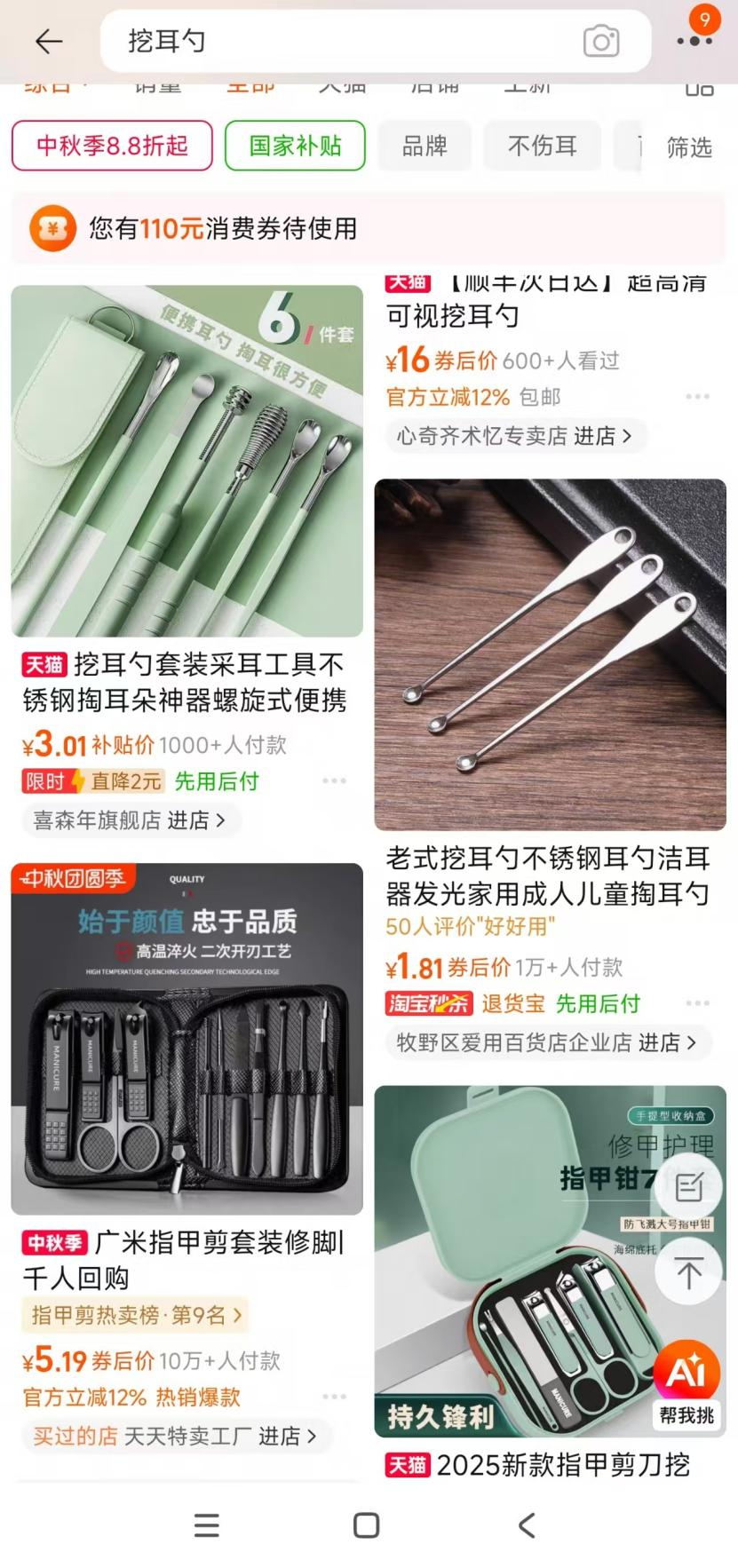
Task: Open the green 6-piece ear pick set
Action: (x=186, y=462)
